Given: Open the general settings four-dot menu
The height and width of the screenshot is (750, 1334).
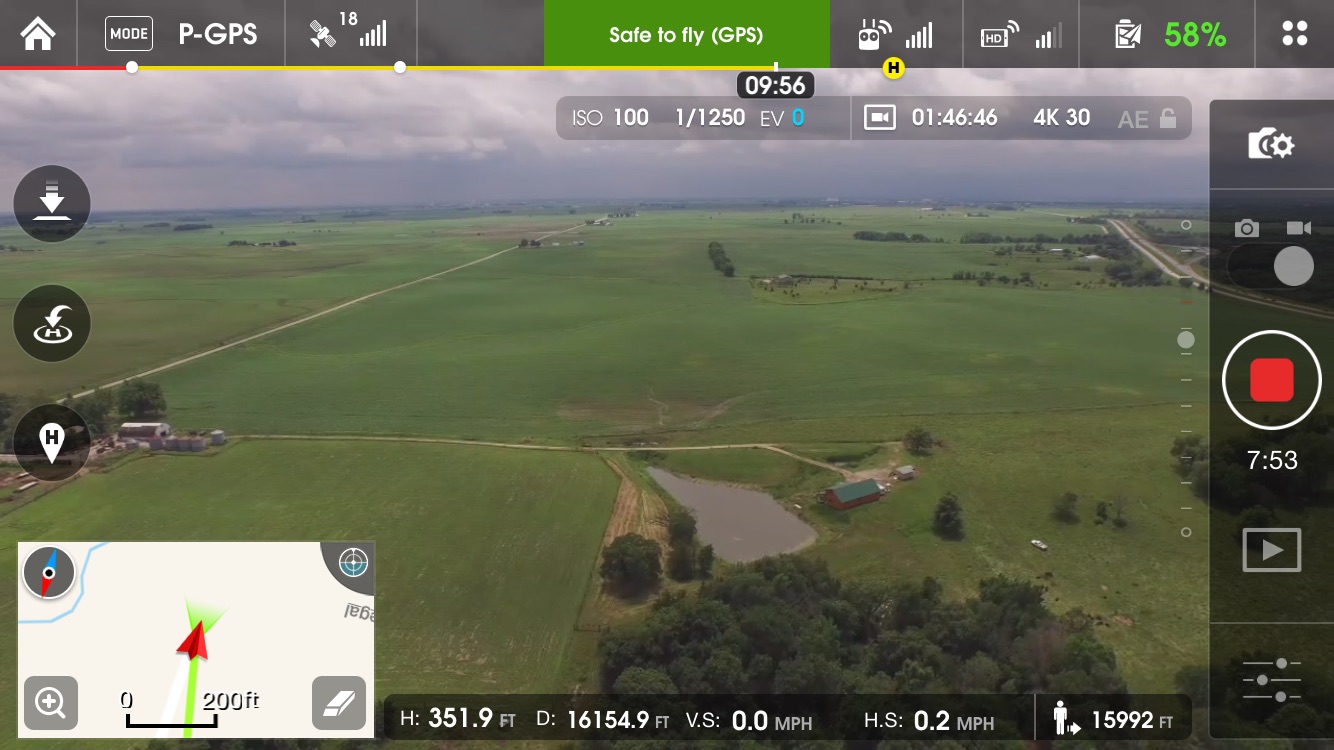Looking at the screenshot, I should (1295, 34).
